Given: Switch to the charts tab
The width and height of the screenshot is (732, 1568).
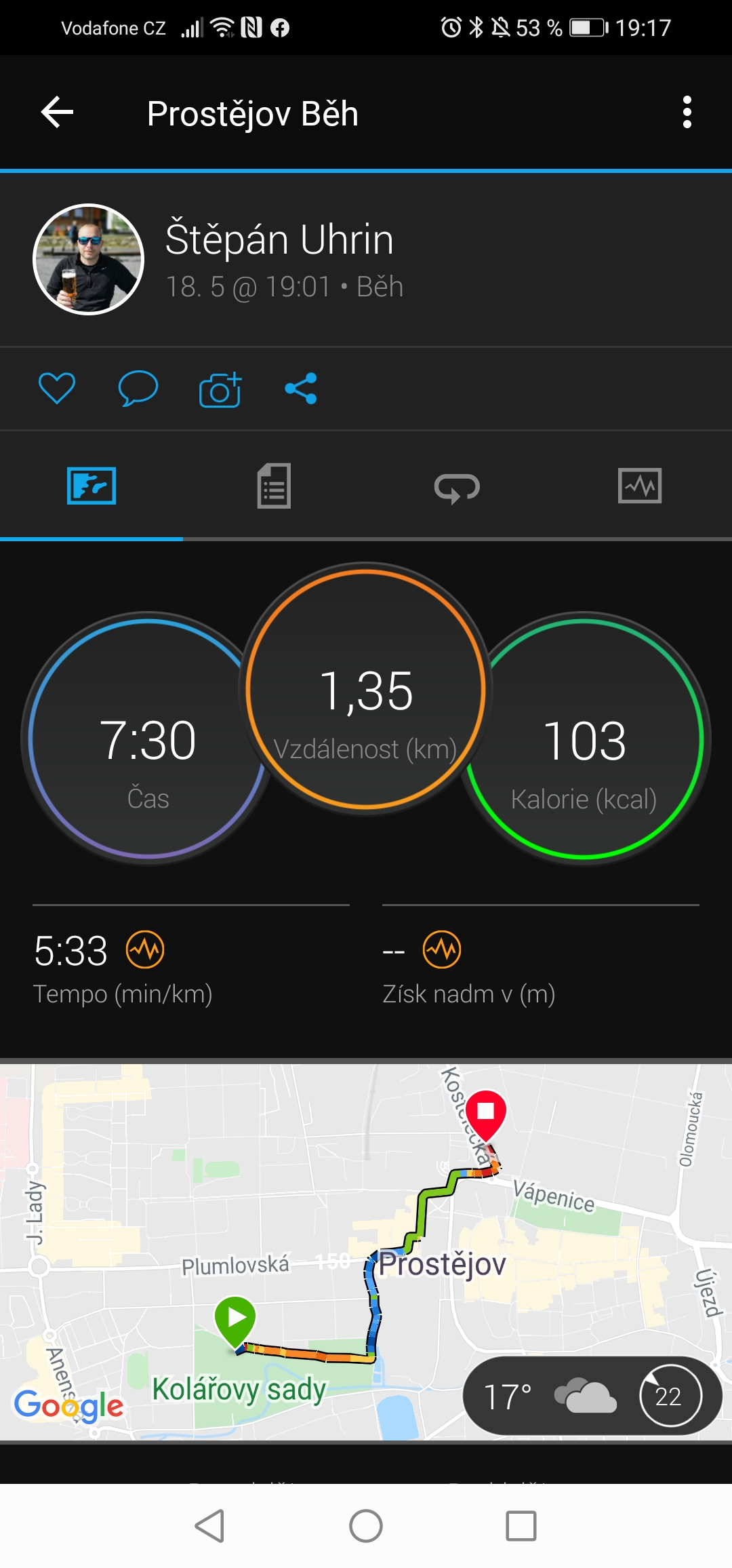Looking at the screenshot, I should coord(640,486).
